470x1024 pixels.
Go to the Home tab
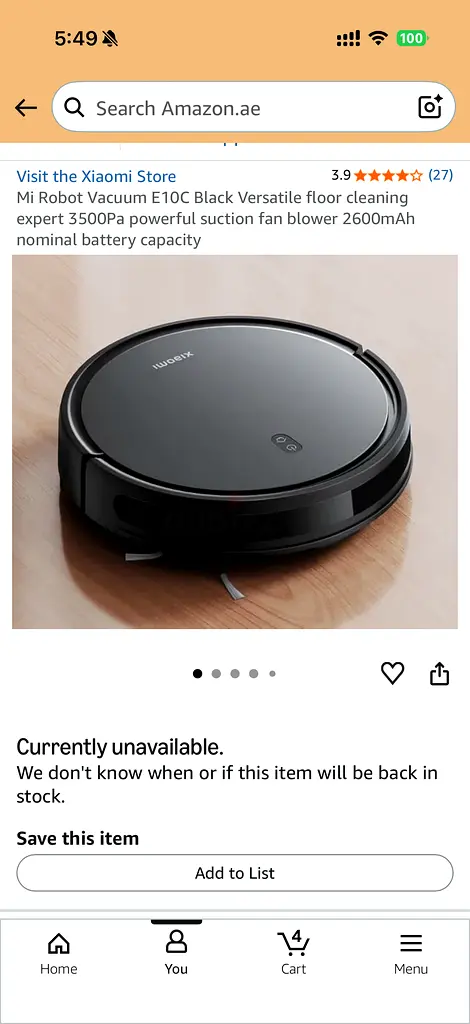tap(59, 953)
